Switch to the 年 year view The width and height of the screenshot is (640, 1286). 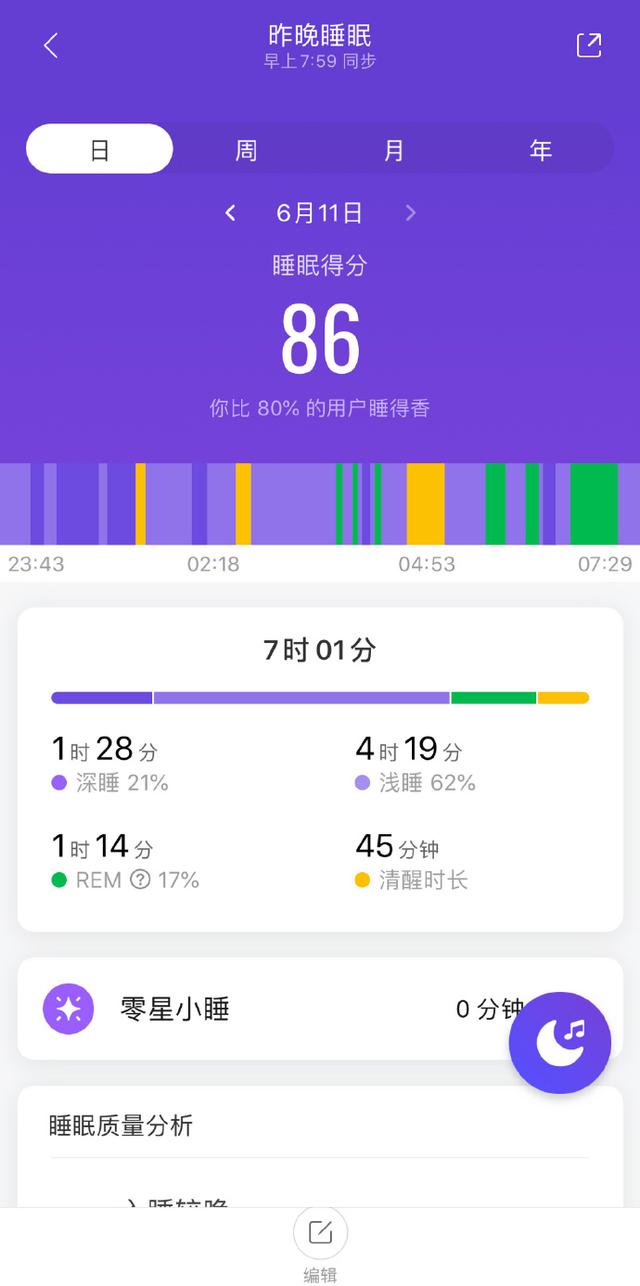pyautogui.click(x=541, y=150)
